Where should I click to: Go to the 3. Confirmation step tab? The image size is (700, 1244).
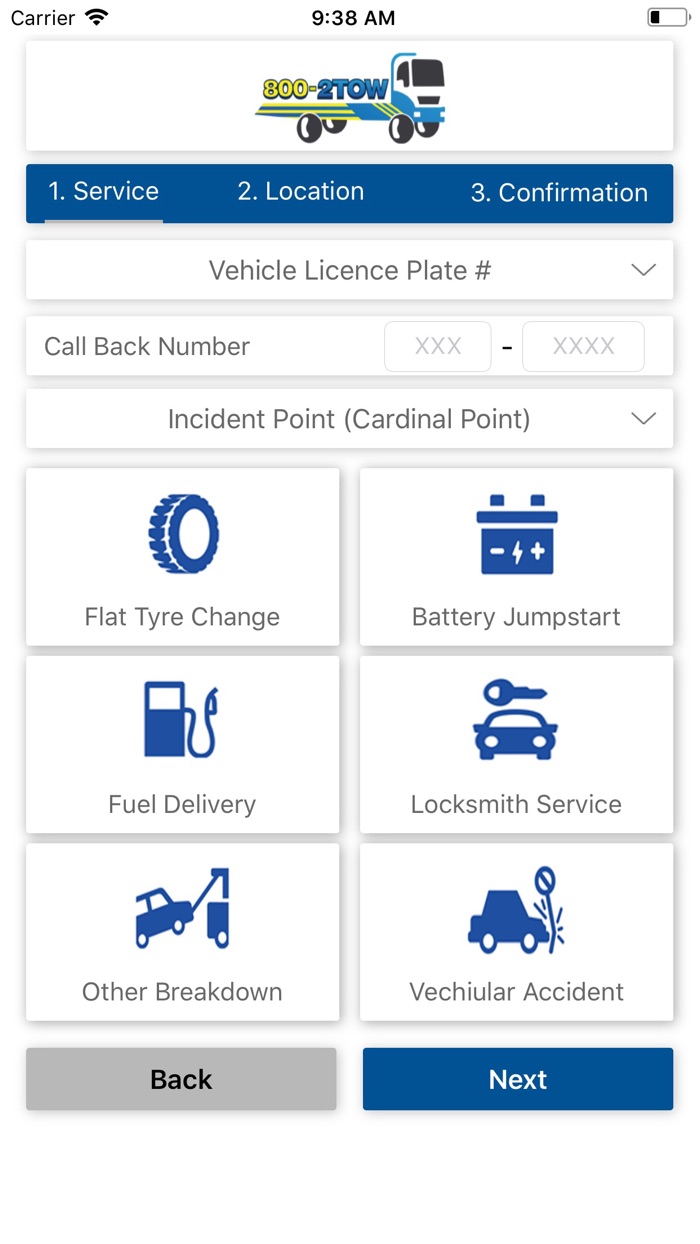559,193
